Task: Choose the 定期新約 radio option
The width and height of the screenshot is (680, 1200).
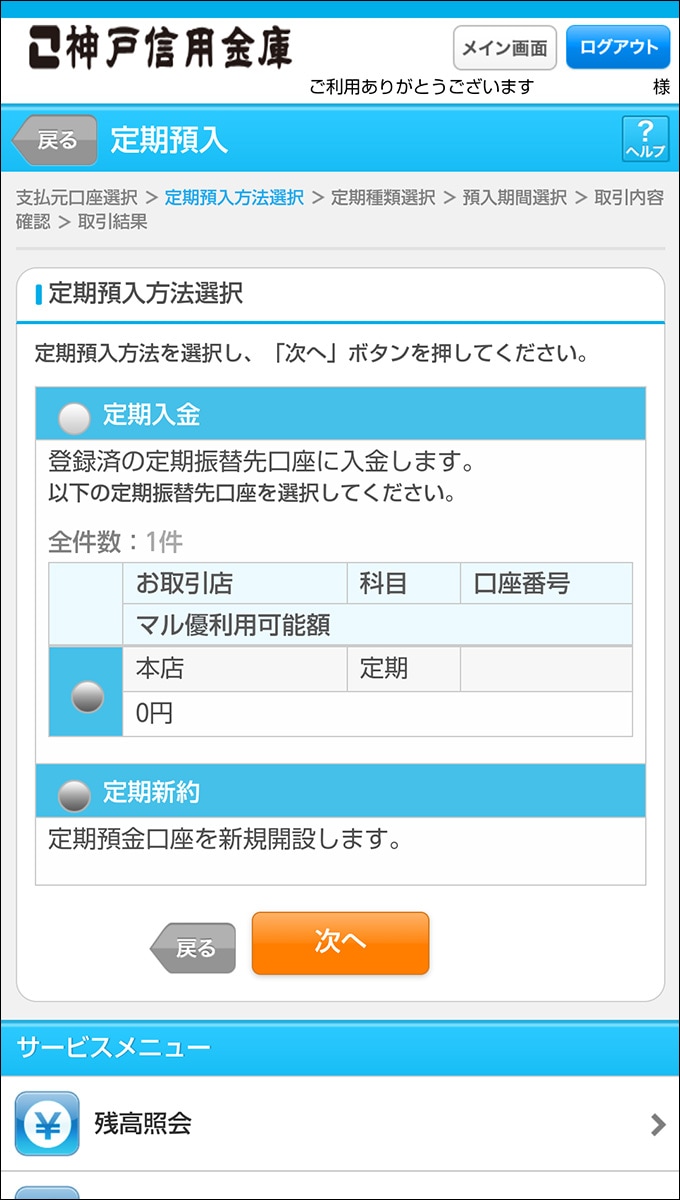Action: click(x=74, y=794)
